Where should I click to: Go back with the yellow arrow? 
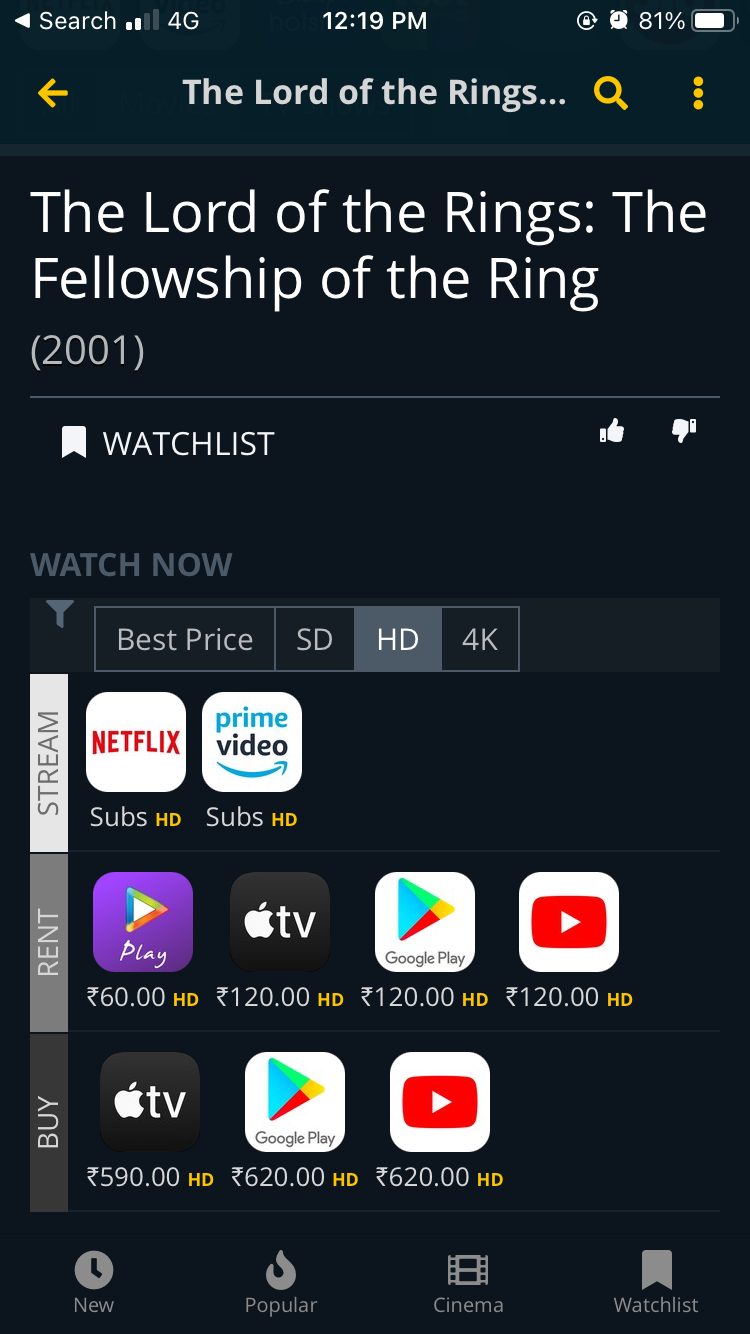(x=53, y=94)
